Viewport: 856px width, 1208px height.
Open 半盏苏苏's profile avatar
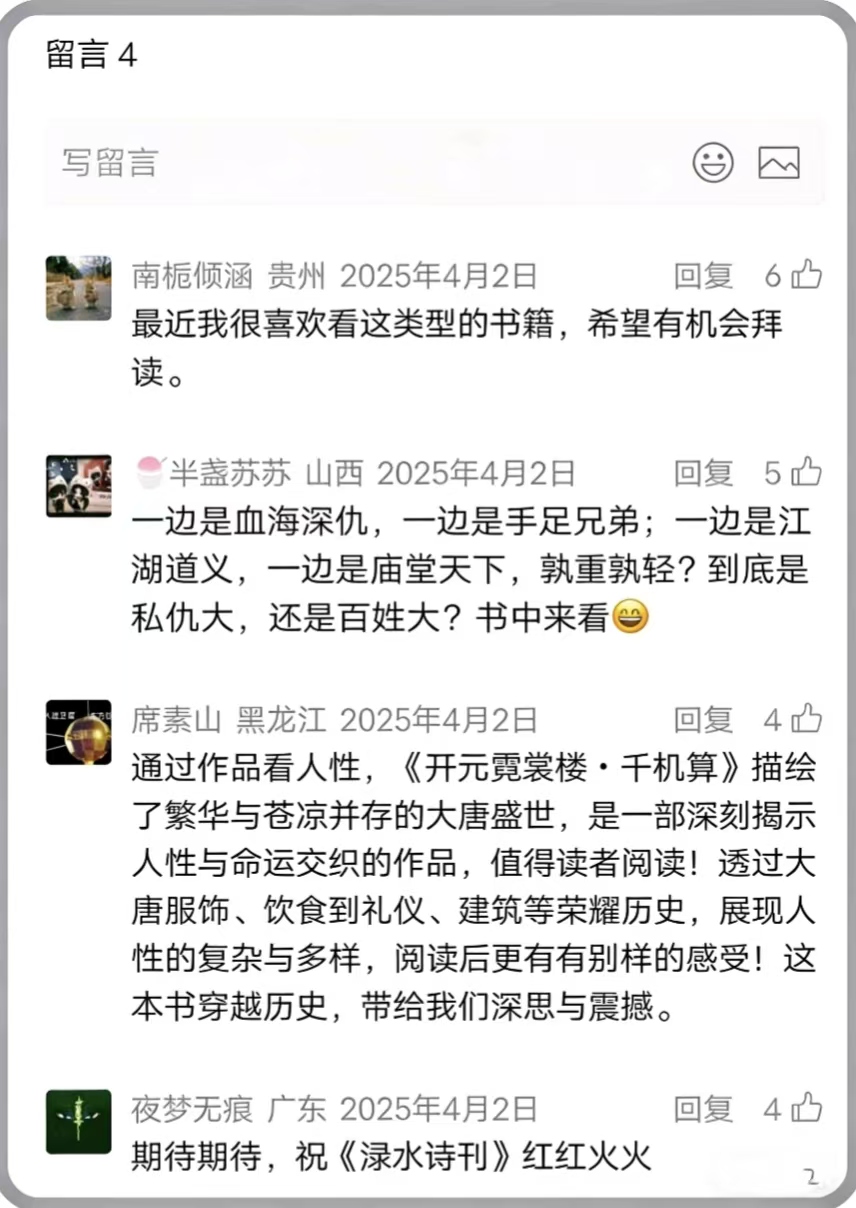pyautogui.click(x=79, y=486)
